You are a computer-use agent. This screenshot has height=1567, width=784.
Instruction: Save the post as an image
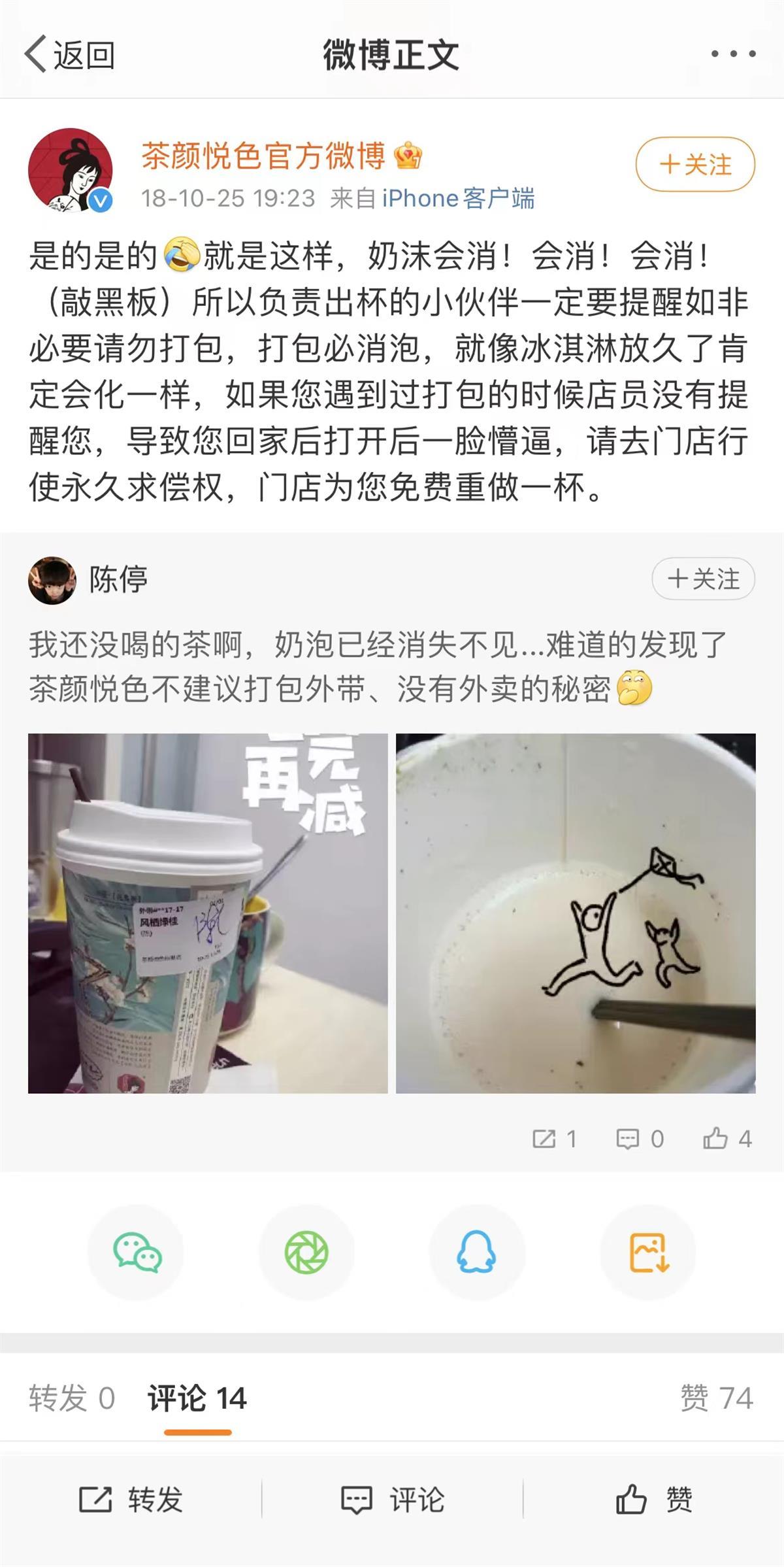pyautogui.click(x=648, y=1252)
